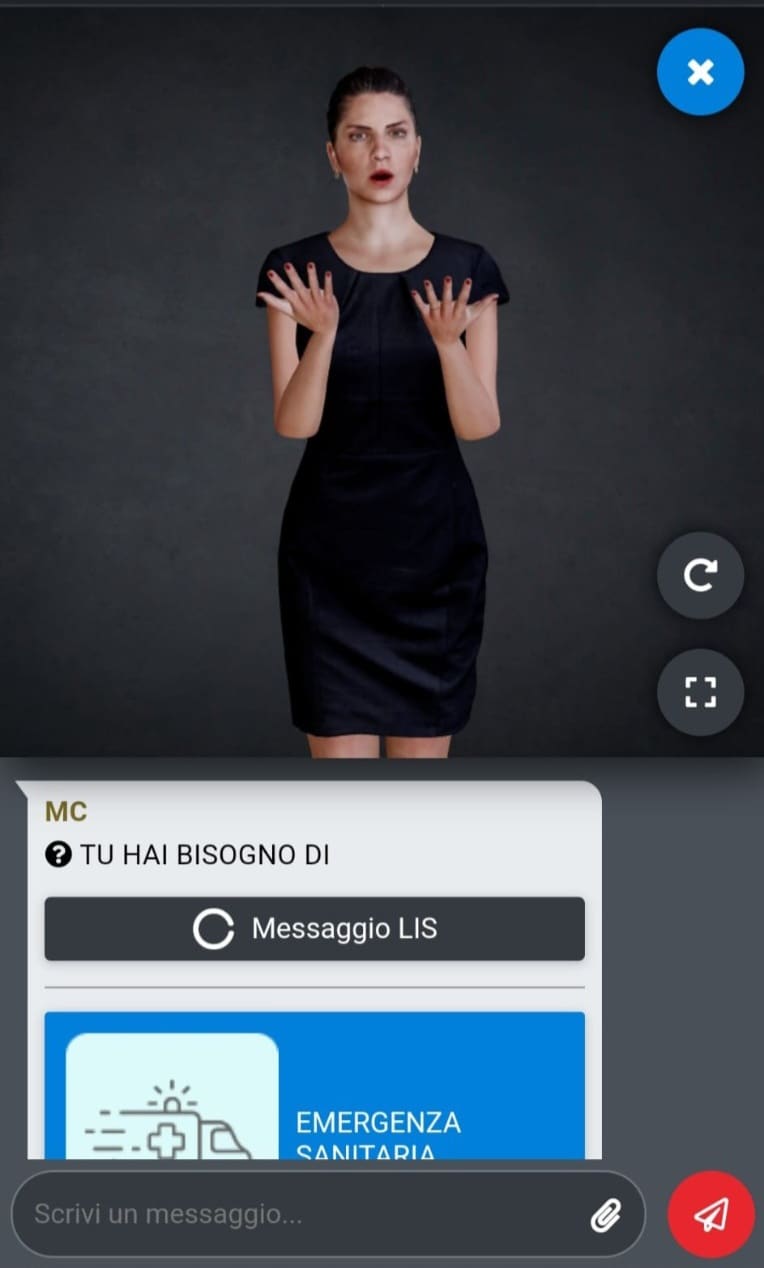Close the sign language avatar video

pos(700,72)
